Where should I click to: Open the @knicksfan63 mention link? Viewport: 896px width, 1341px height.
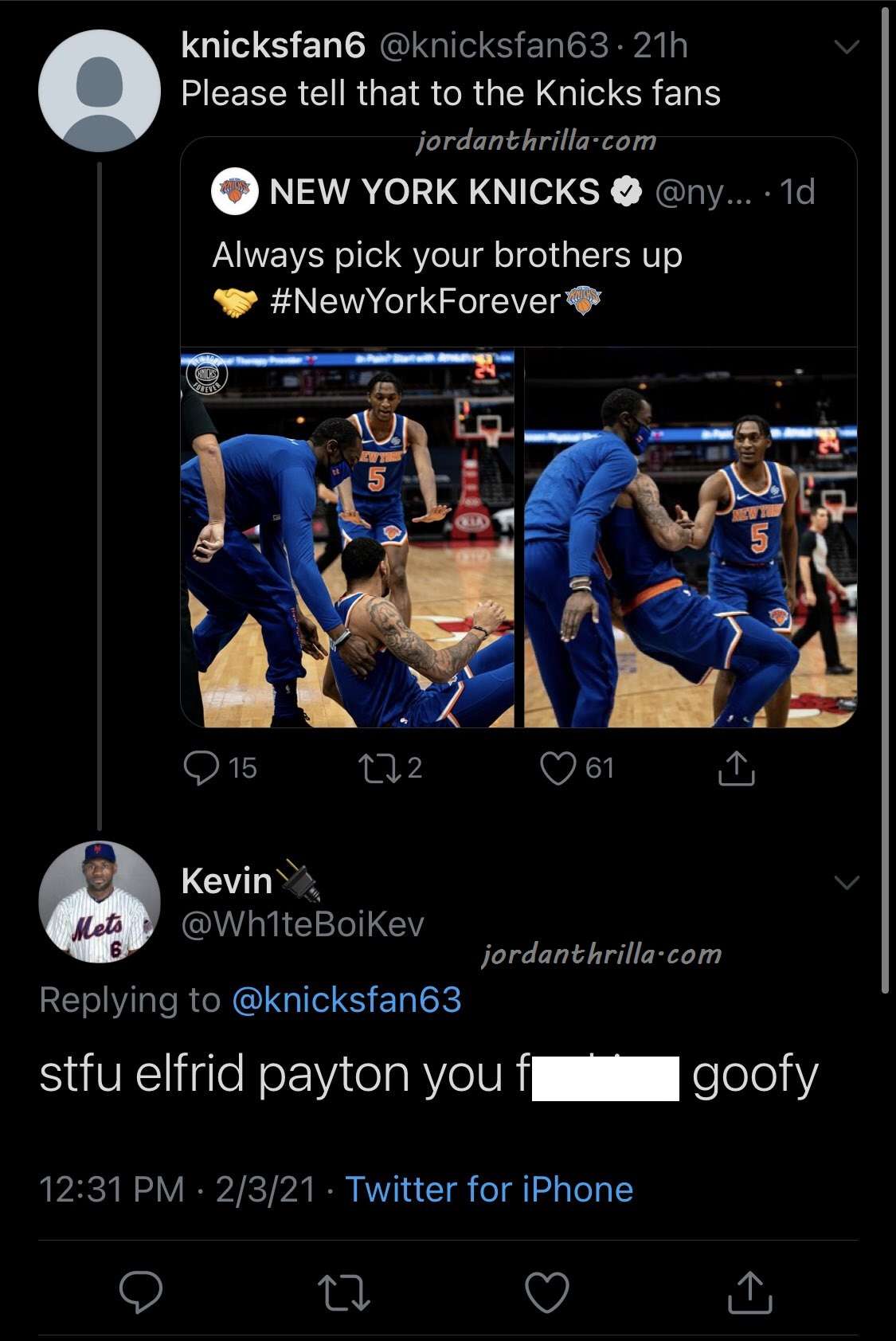[x=346, y=1000]
